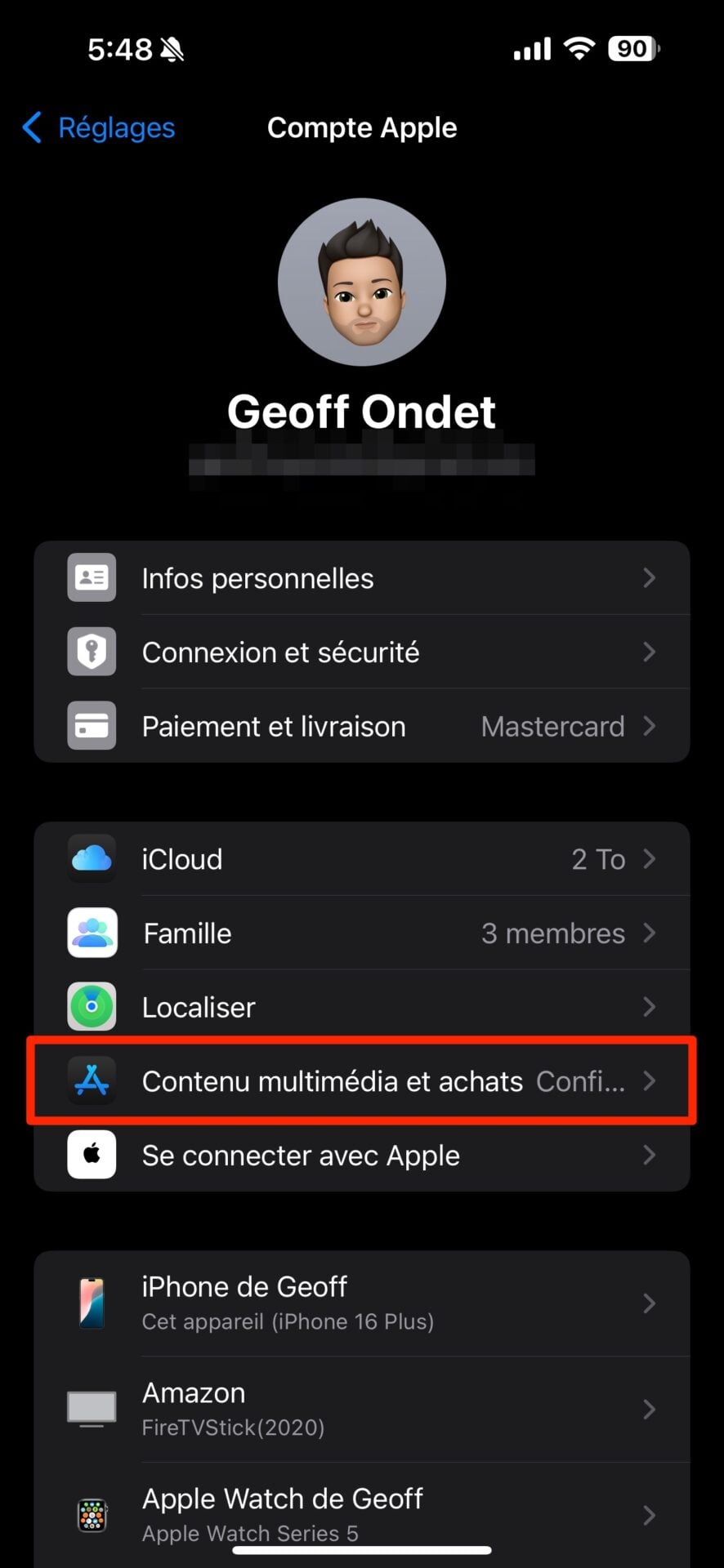Tap the Geoff Ondet profile avatar
Image resolution: width=724 pixels, height=1568 pixels.
coord(362,282)
